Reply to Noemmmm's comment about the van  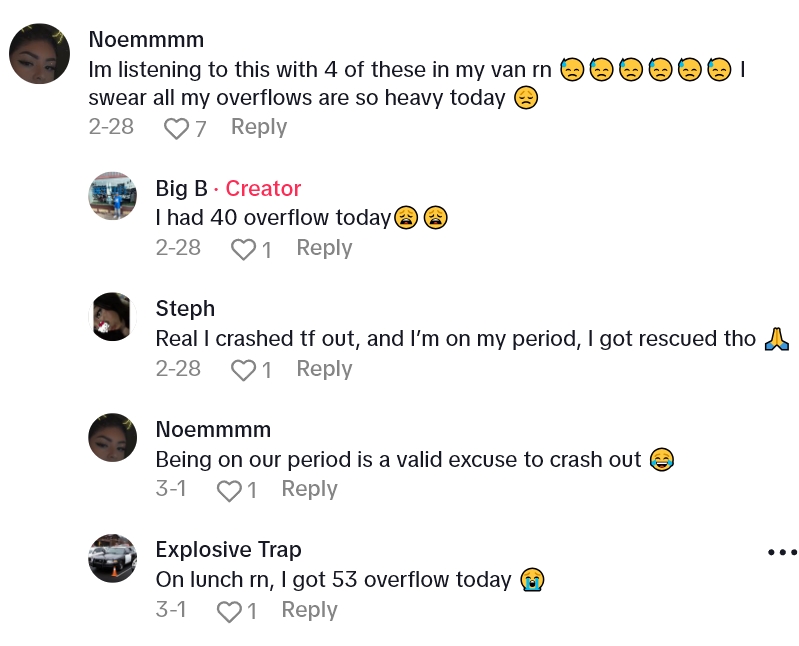pyautogui.click(x=258, y=127)
